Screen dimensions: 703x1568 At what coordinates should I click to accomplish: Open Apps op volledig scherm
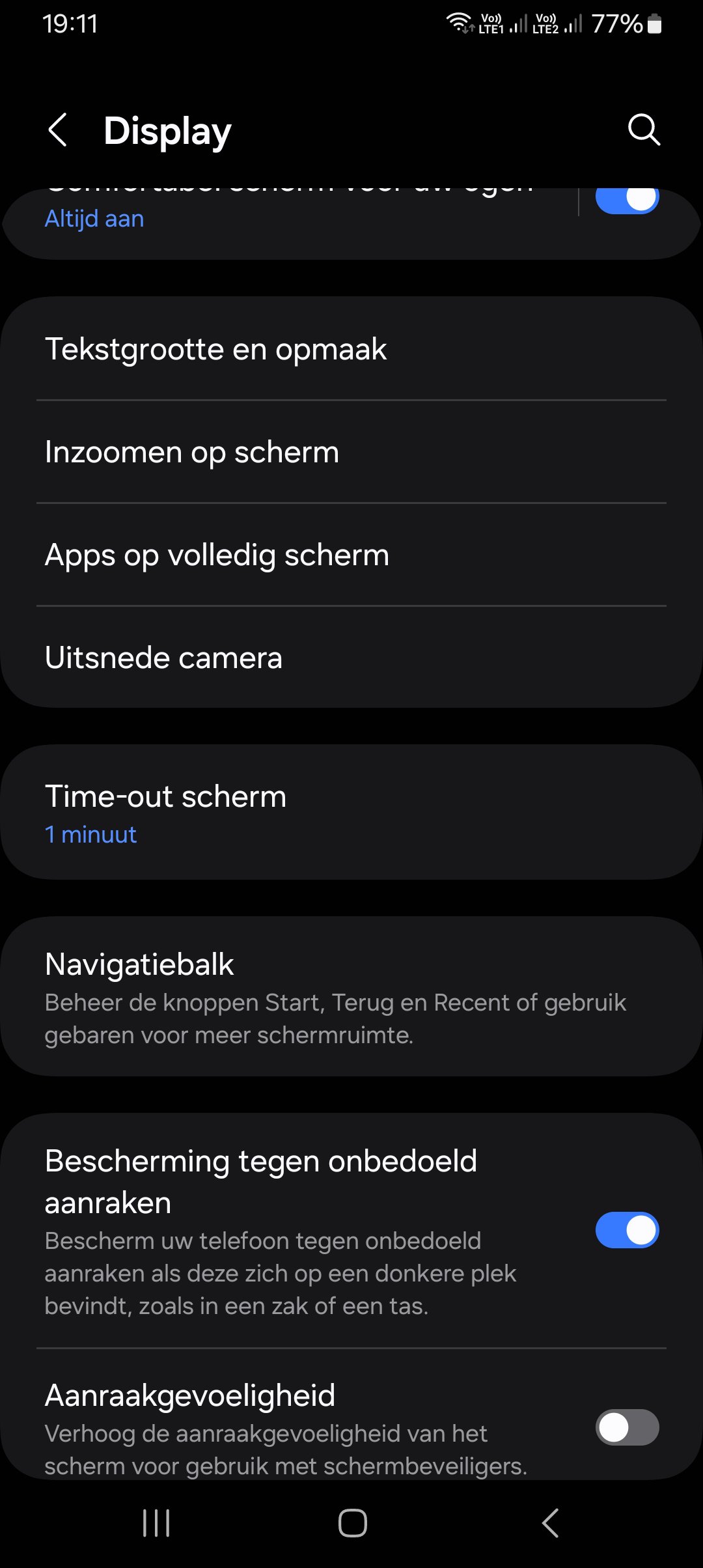point(351,555)
